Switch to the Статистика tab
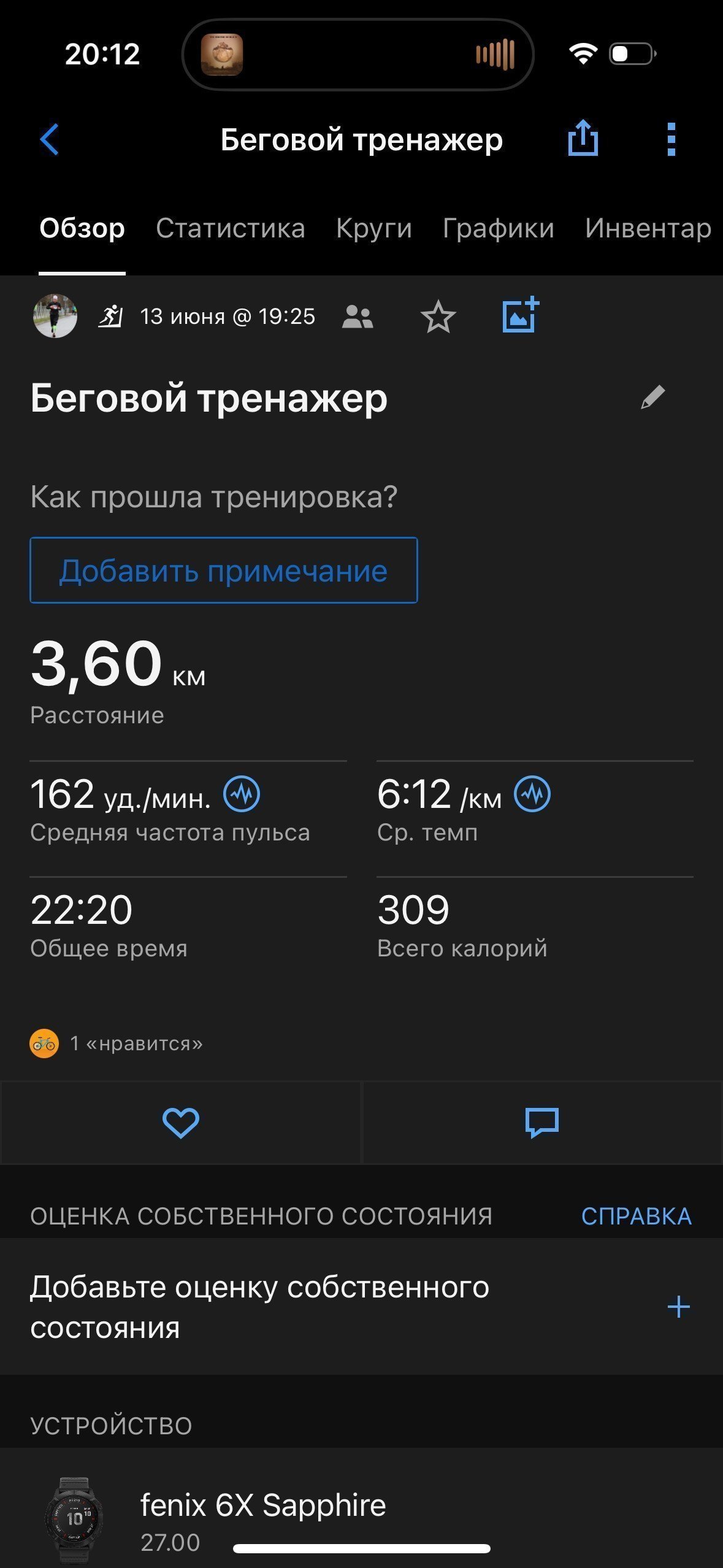 (x=230, y=228)
